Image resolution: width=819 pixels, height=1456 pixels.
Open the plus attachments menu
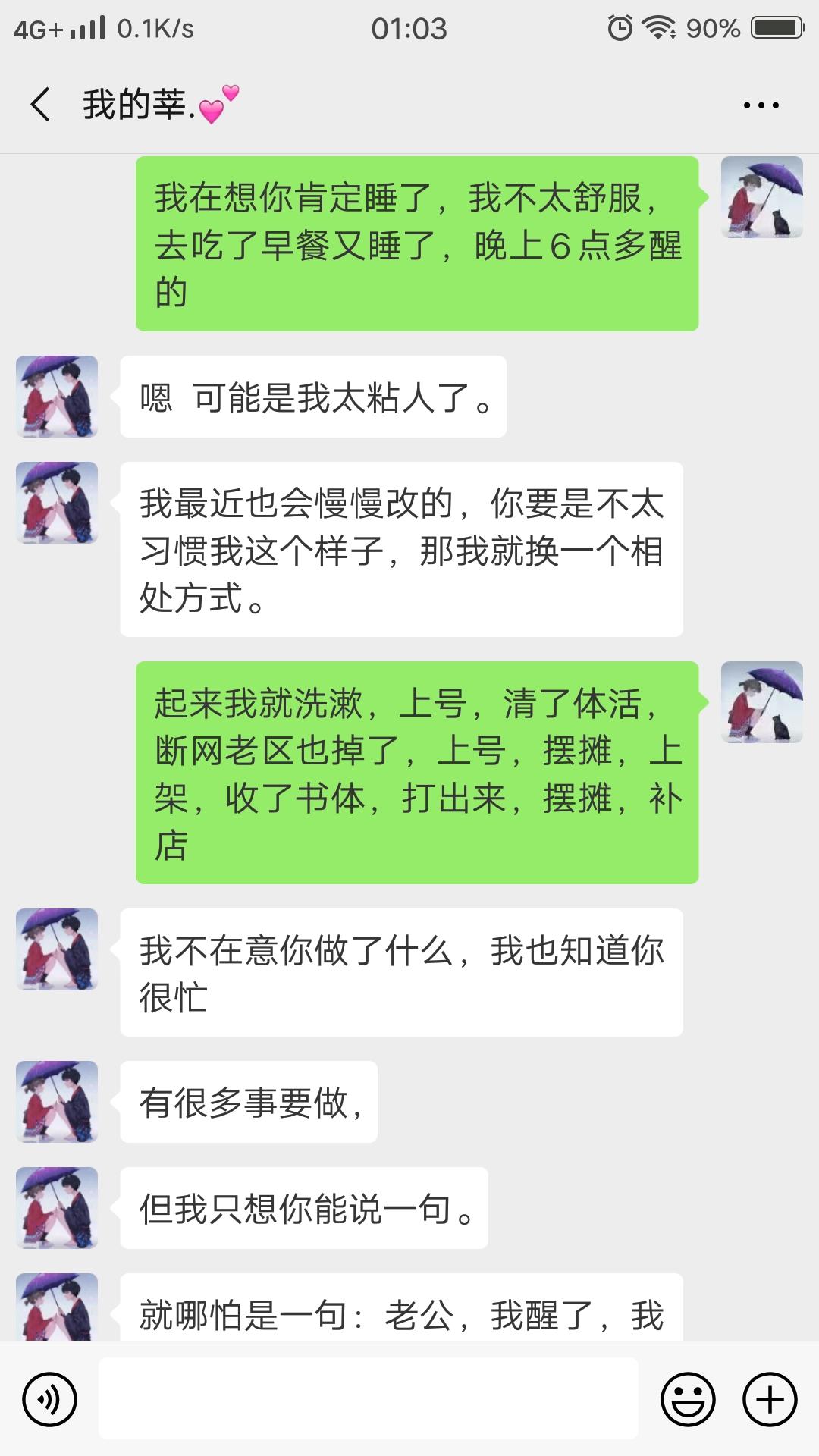[x=770, y=1399]
